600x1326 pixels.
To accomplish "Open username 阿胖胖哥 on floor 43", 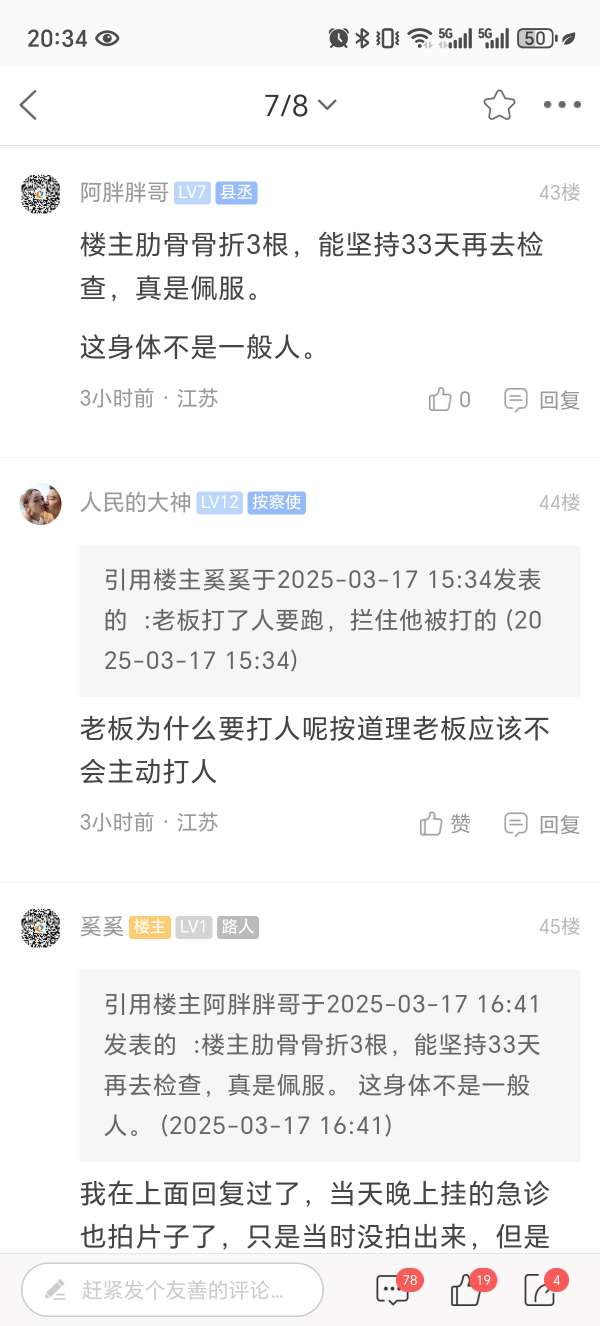I will coord(124,192).
